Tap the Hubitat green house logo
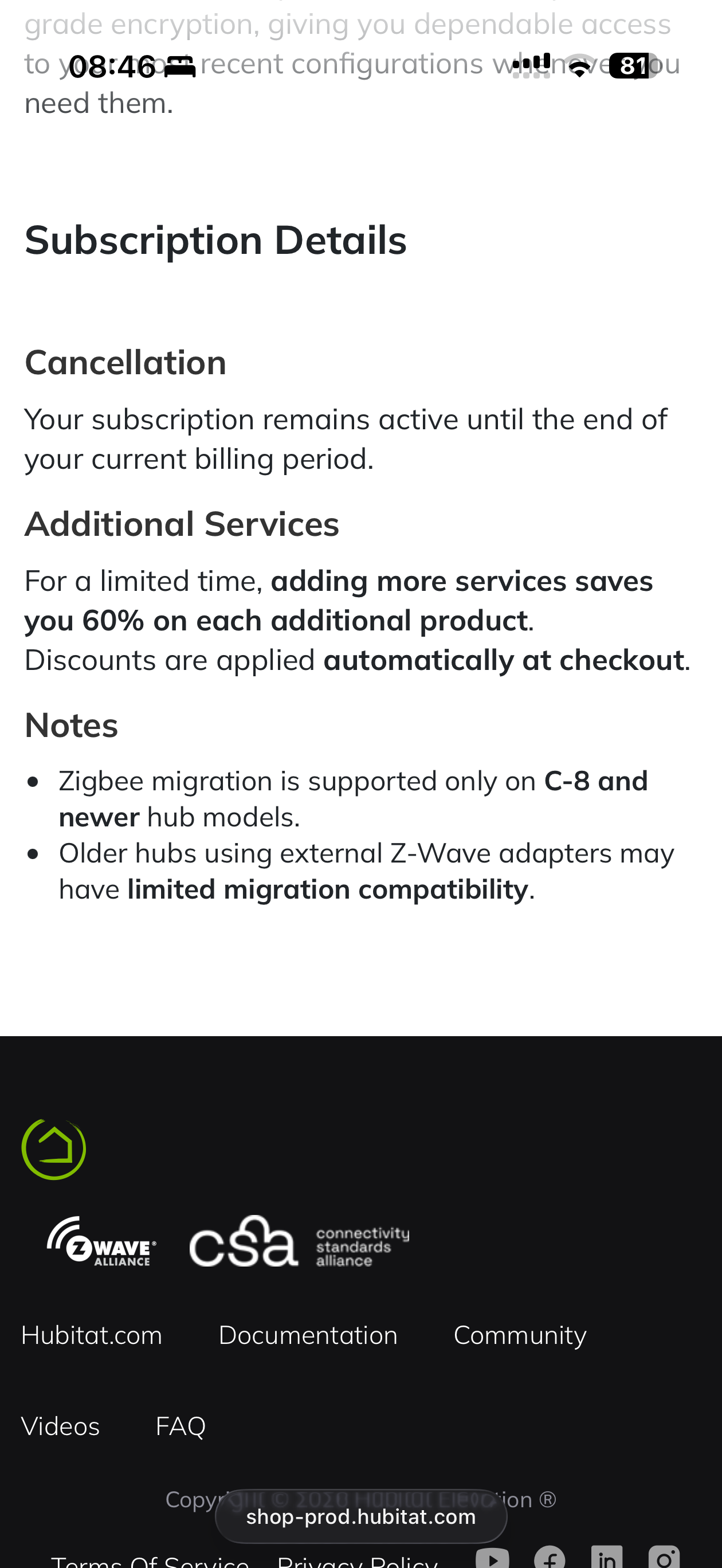722x1568 pixels. pyautogui.click(x=53, y=1148)
